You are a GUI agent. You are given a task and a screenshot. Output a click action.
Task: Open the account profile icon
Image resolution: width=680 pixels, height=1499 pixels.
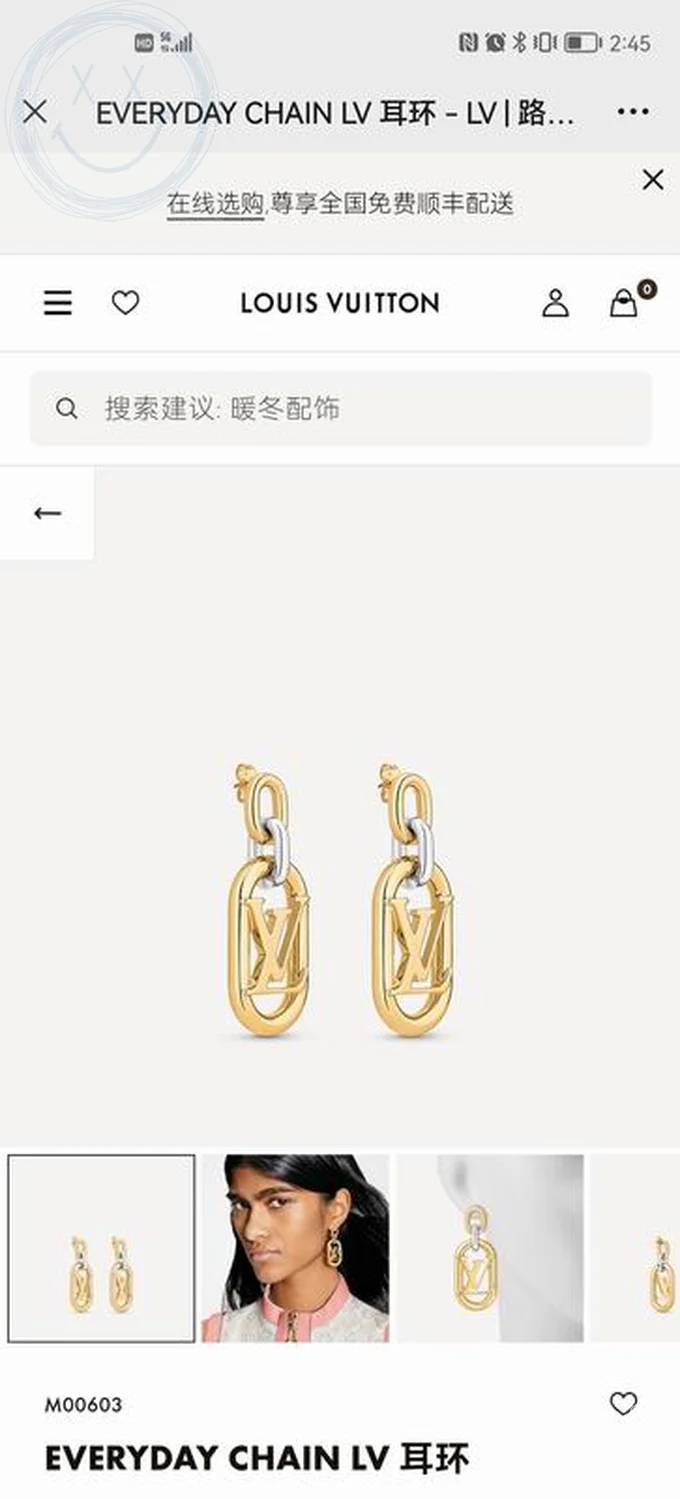pos(555,303)
